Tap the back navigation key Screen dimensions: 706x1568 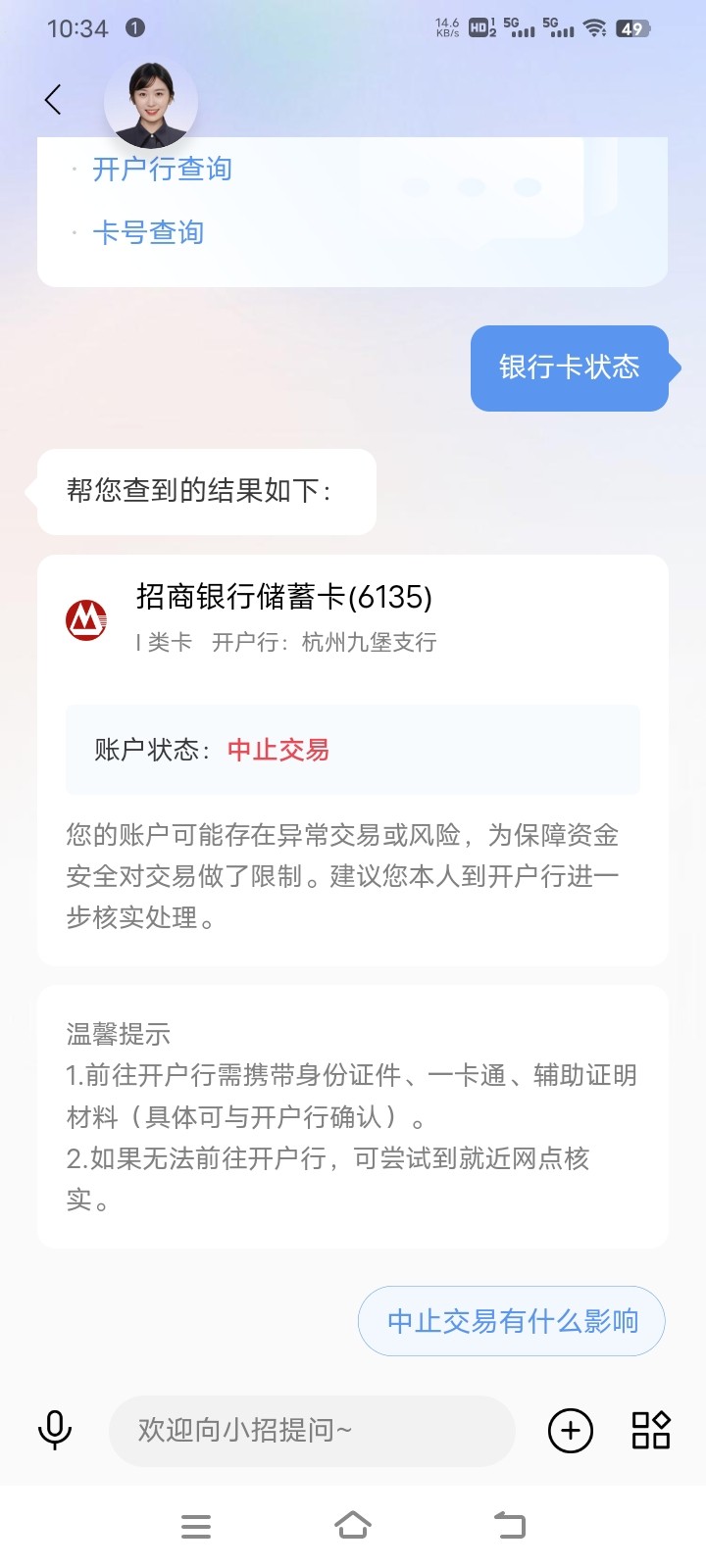point(509,1525)
